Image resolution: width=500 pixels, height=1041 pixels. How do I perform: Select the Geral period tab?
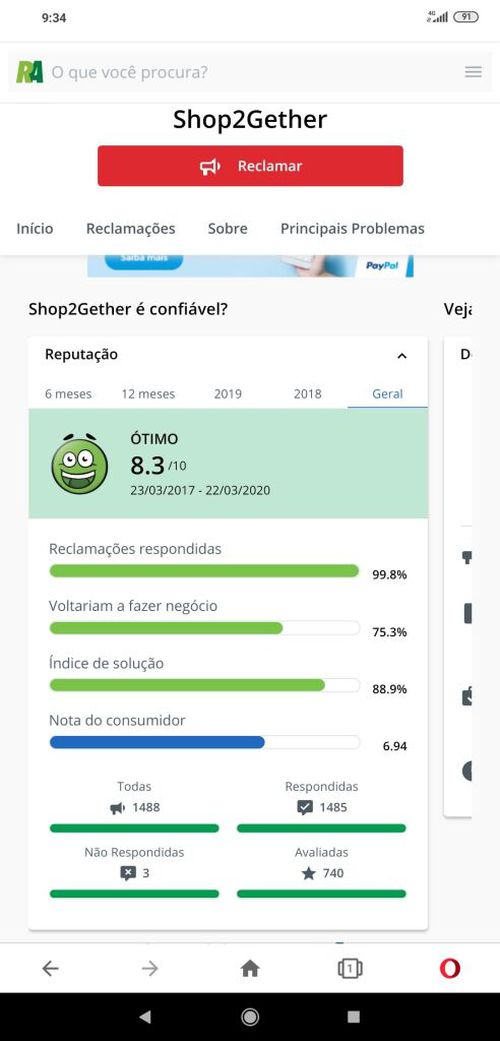[x=387, y=394]
